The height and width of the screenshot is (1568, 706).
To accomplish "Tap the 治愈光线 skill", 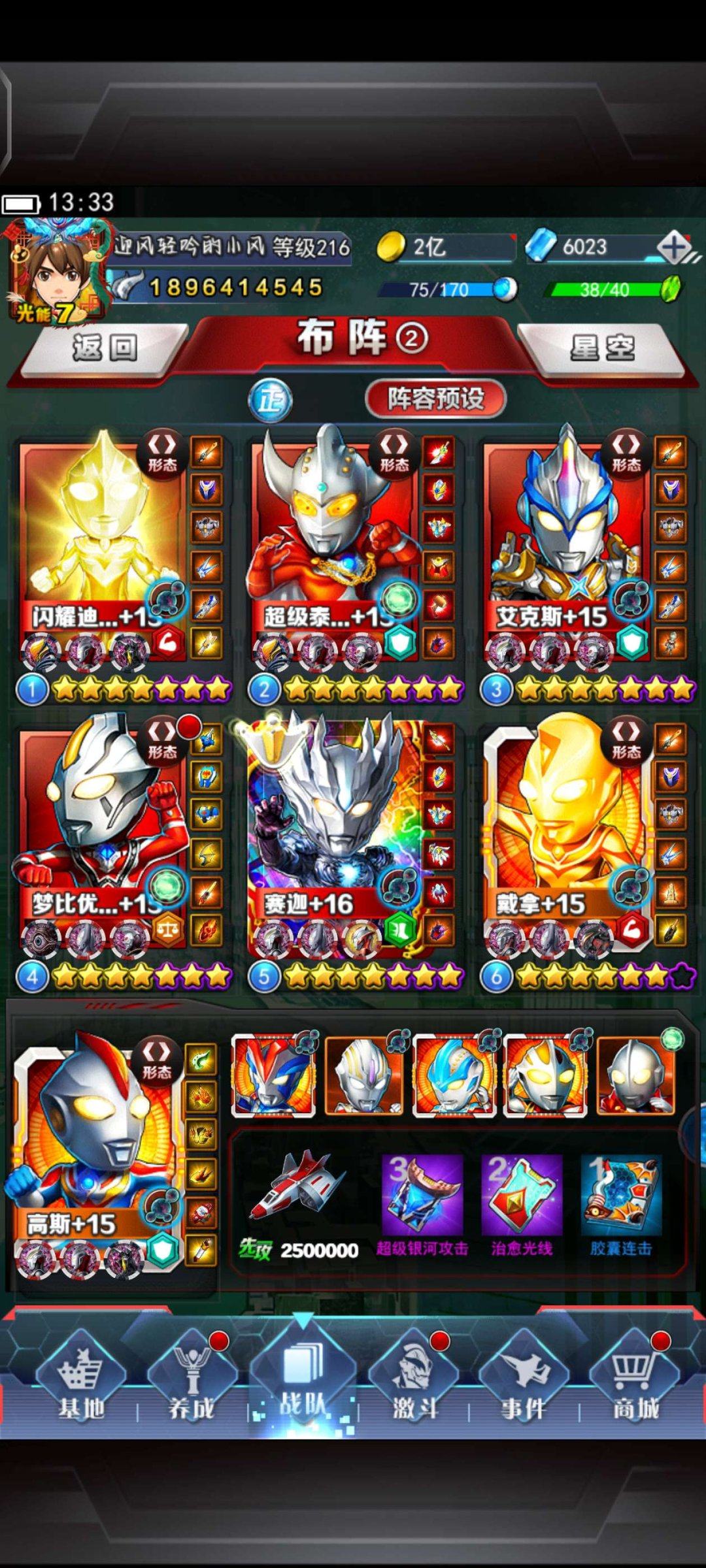I will [x=522, y=1202].
